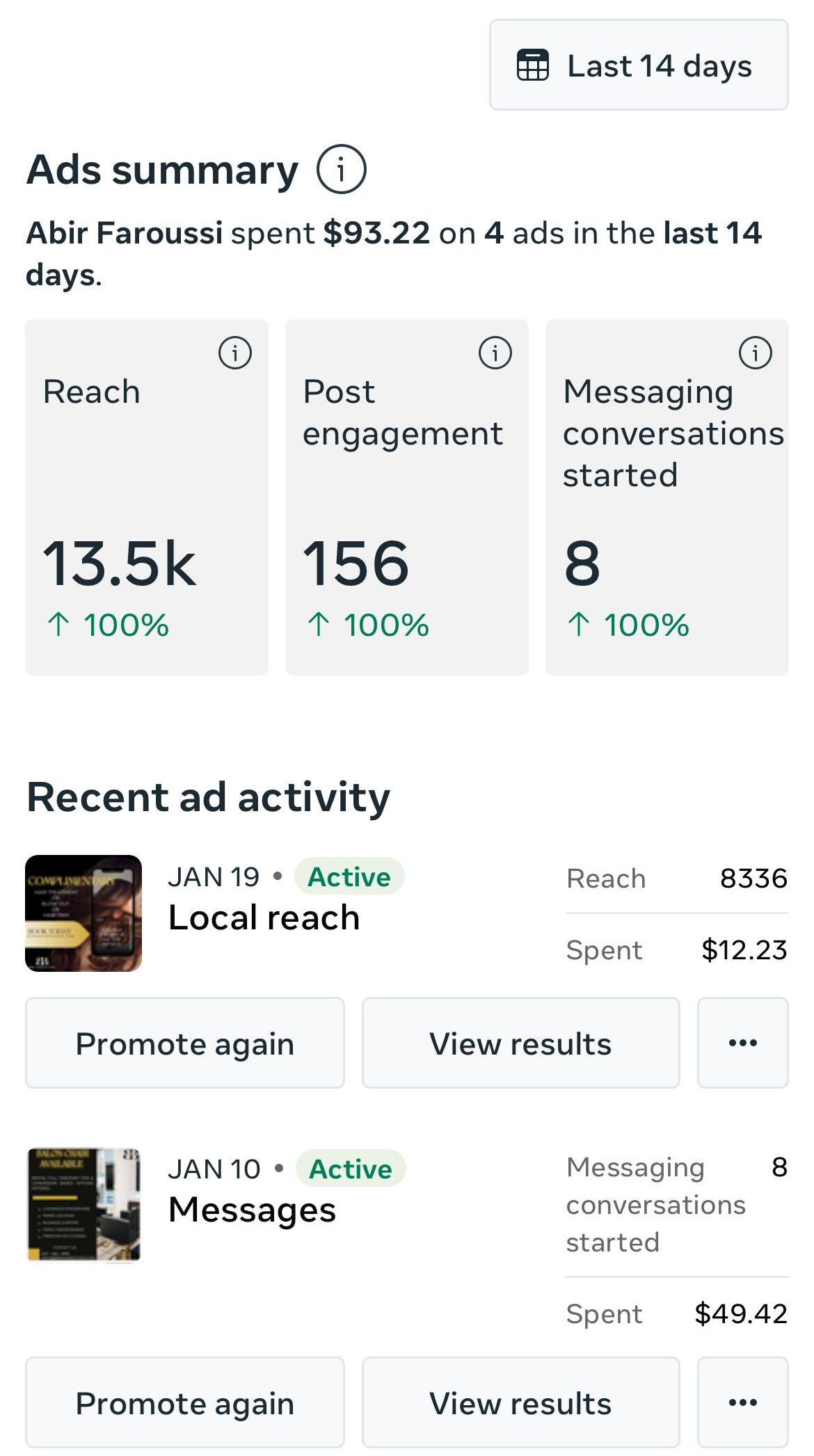The image size is (814, 1456).
Task: Click the Active badge on the Local reach ad
Action: [x=349, y=877]
